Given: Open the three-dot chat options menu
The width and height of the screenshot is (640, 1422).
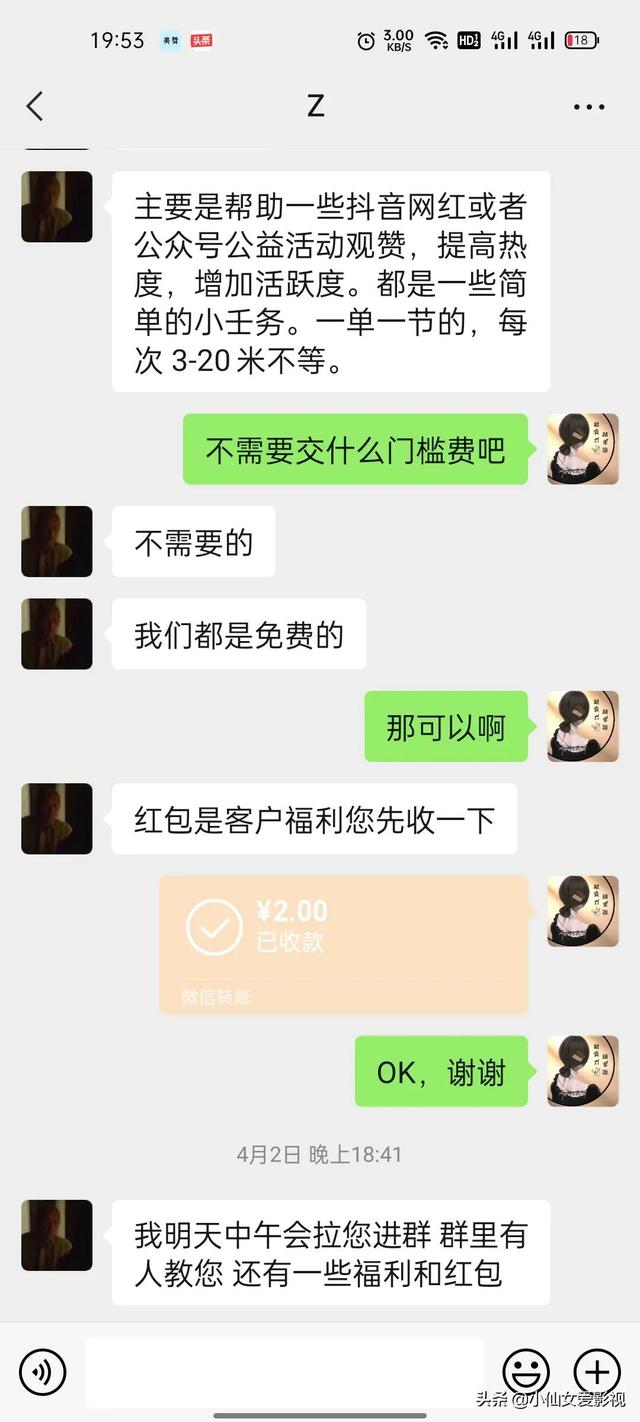Looking at the screenshot, I should click(589, 107).
